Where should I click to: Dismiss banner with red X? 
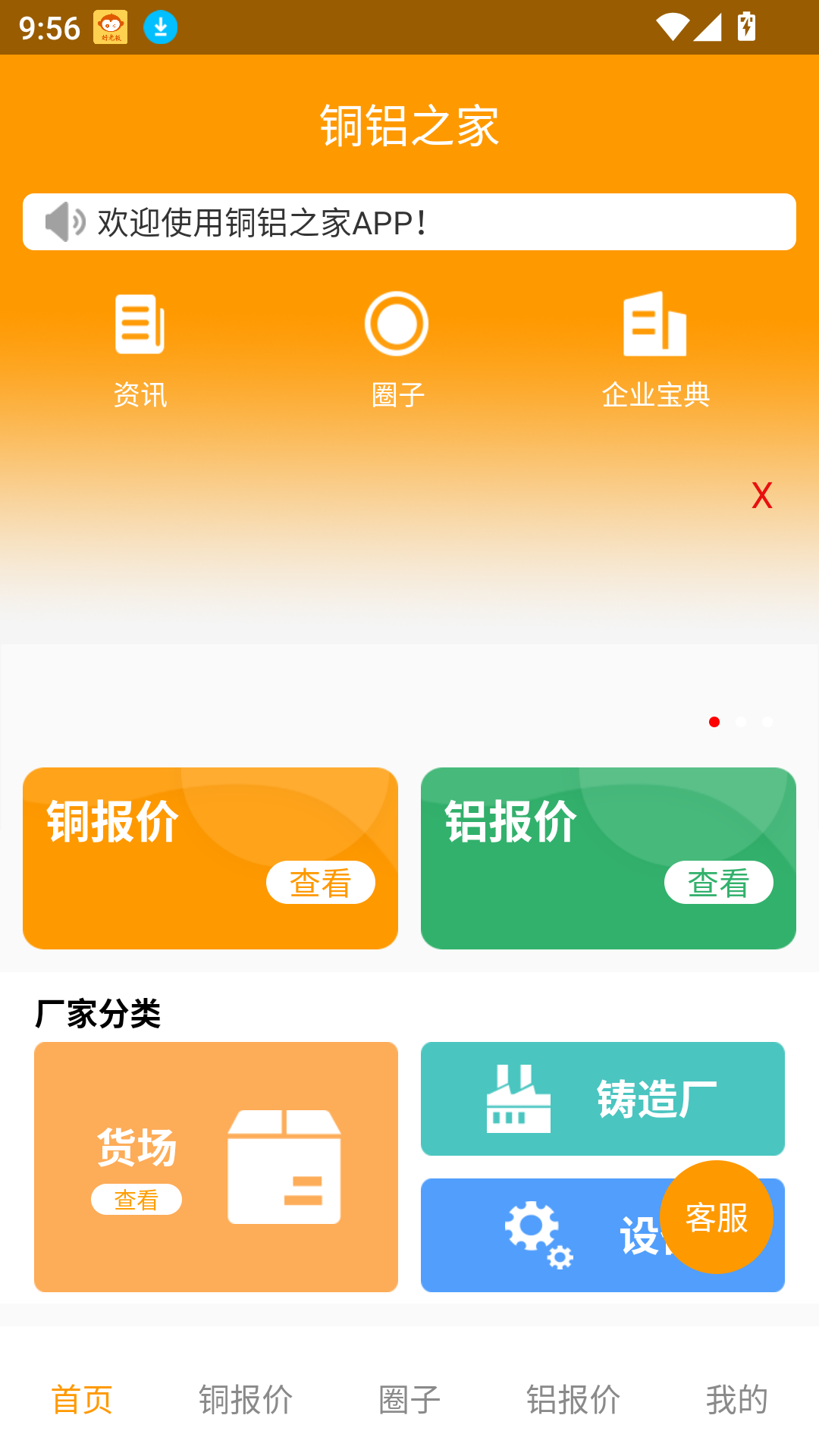[x=761, y=497]
